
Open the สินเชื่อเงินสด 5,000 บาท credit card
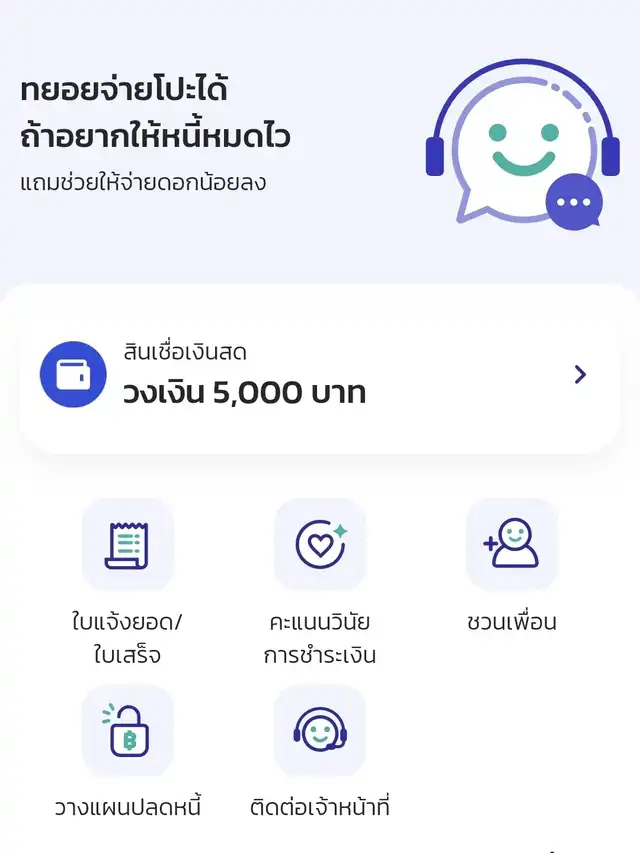(319, 376)
